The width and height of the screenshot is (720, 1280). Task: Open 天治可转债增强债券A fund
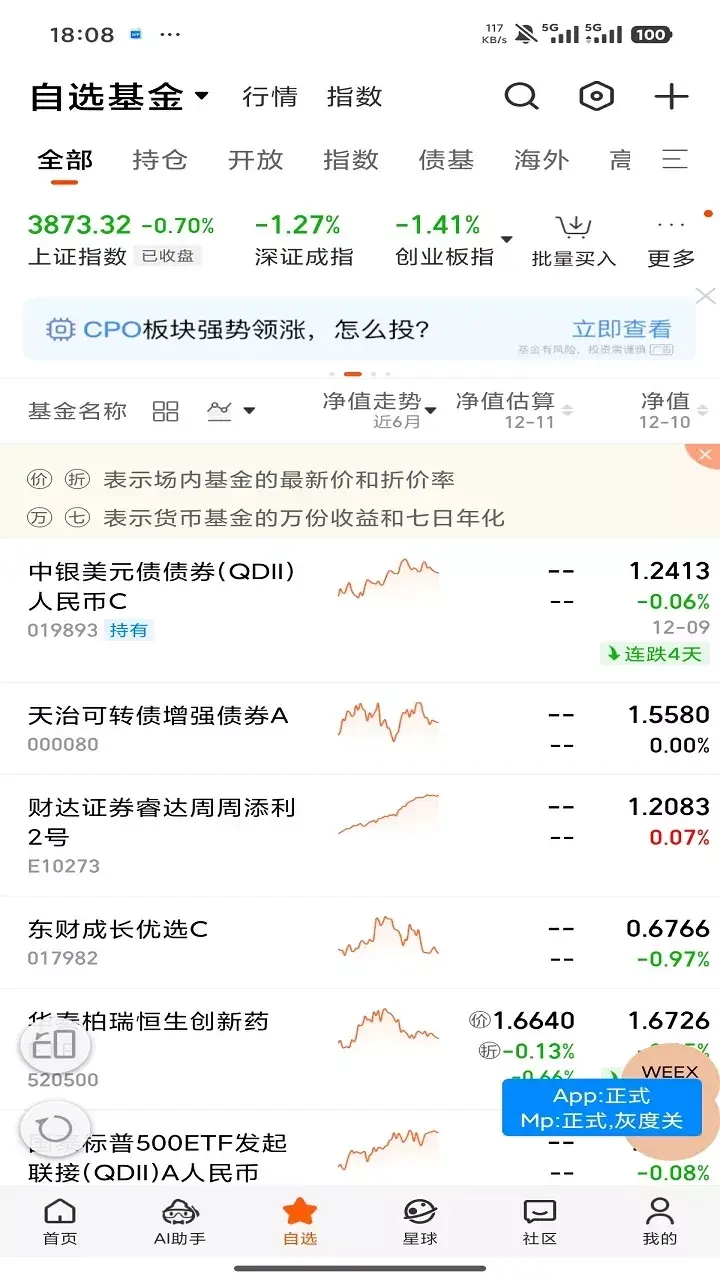pyautogui.click(x=158, y=716)
